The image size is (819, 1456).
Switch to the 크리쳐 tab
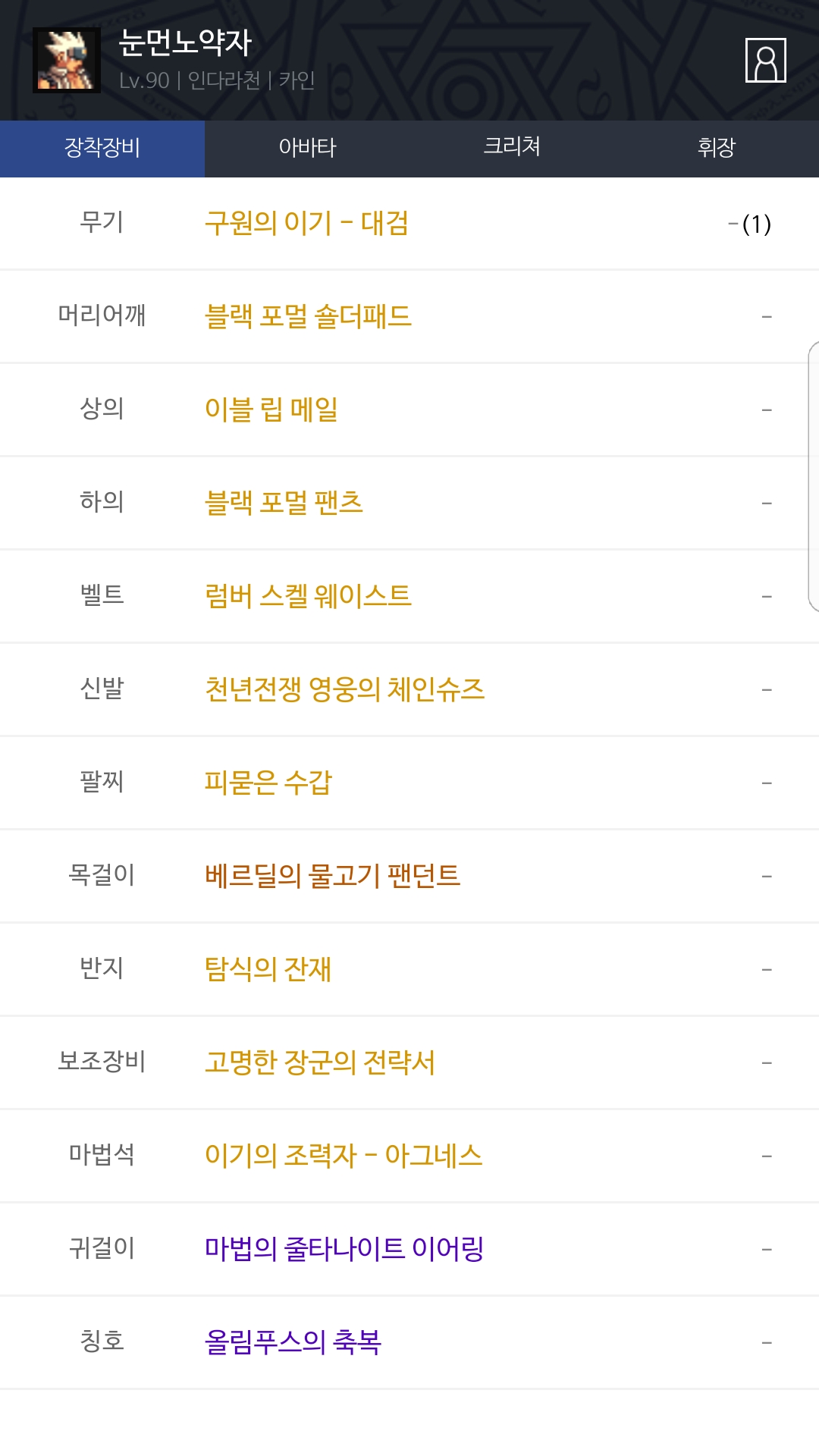coord(512,148)
